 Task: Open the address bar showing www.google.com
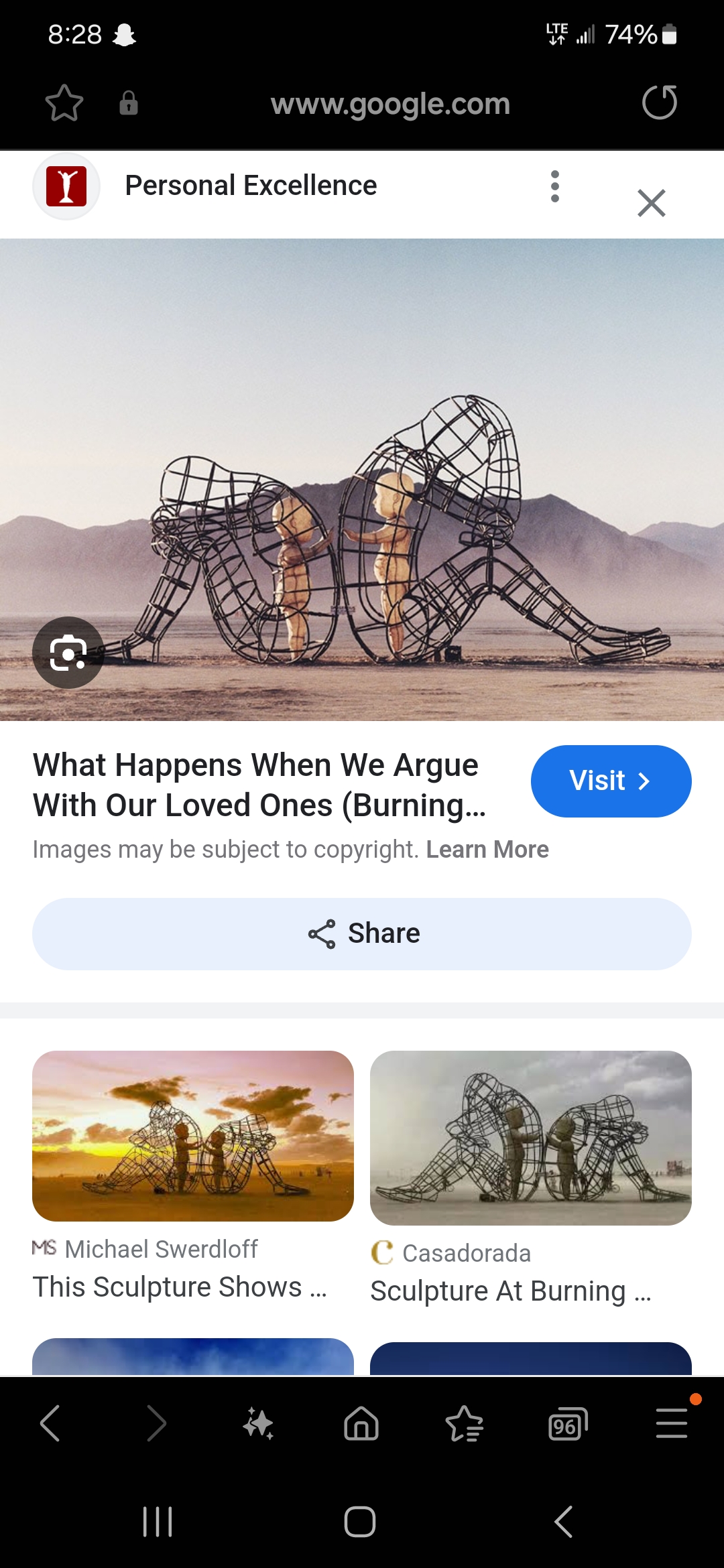390,104
